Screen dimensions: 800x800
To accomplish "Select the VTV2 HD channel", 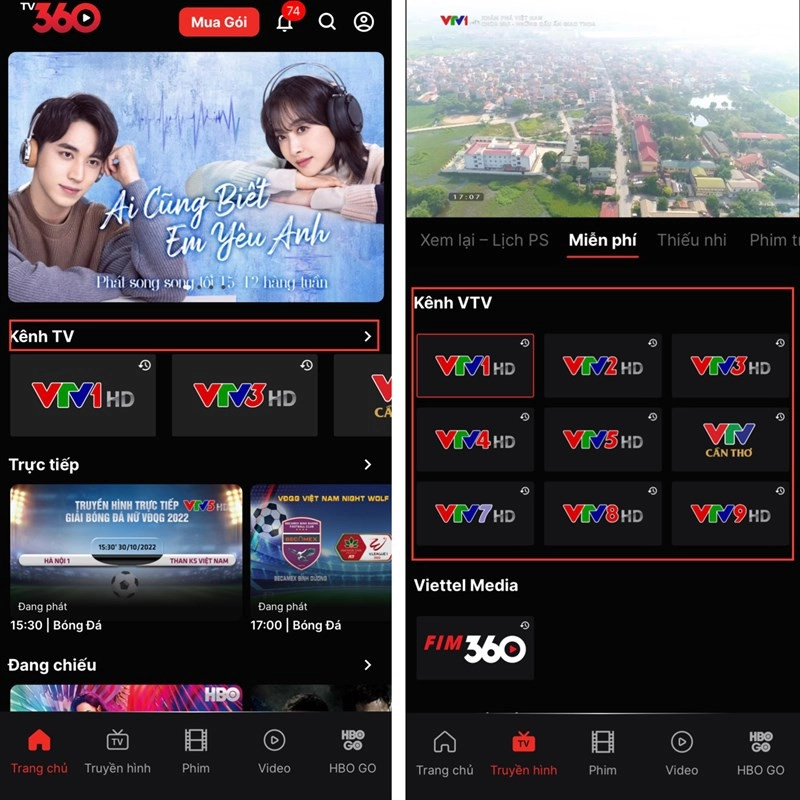I will pos(603,366).
